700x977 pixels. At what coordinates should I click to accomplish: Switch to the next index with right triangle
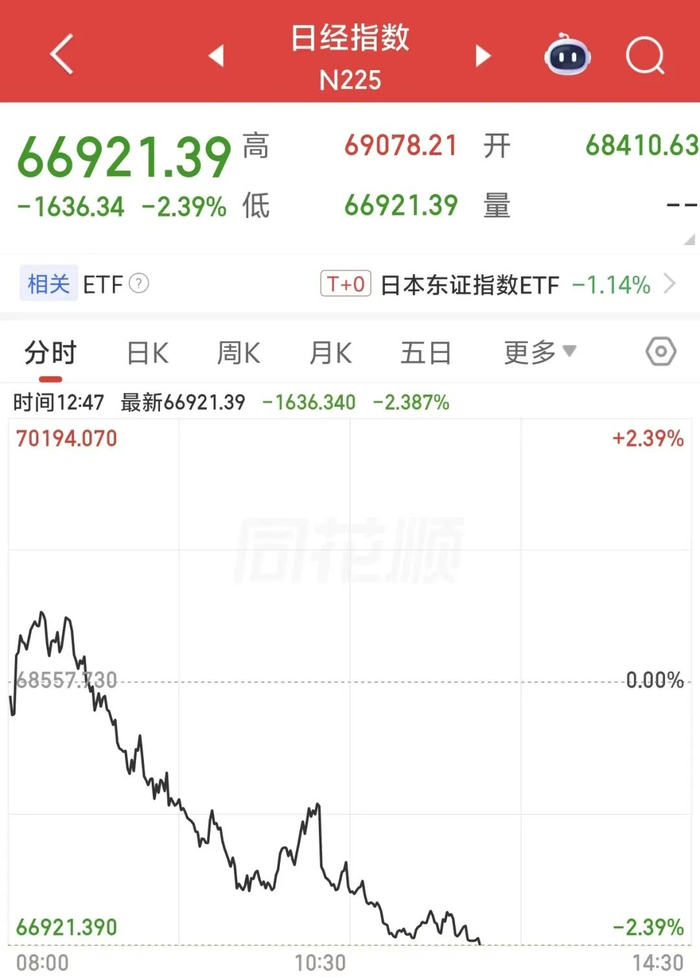(x=482, y=55)
